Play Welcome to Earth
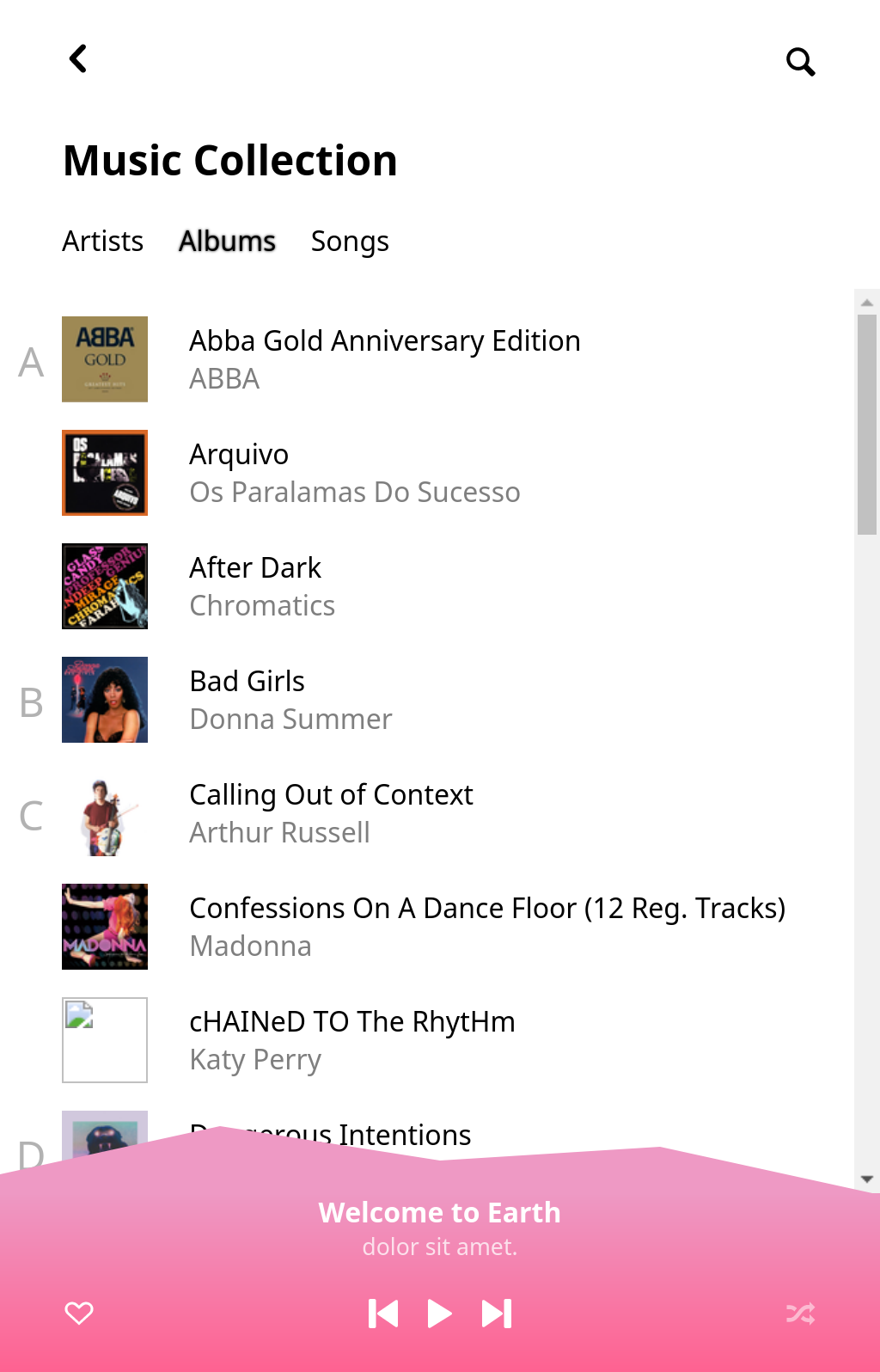The height and width of the screenshot is (1372, 880). click(x=439, y=1314)
